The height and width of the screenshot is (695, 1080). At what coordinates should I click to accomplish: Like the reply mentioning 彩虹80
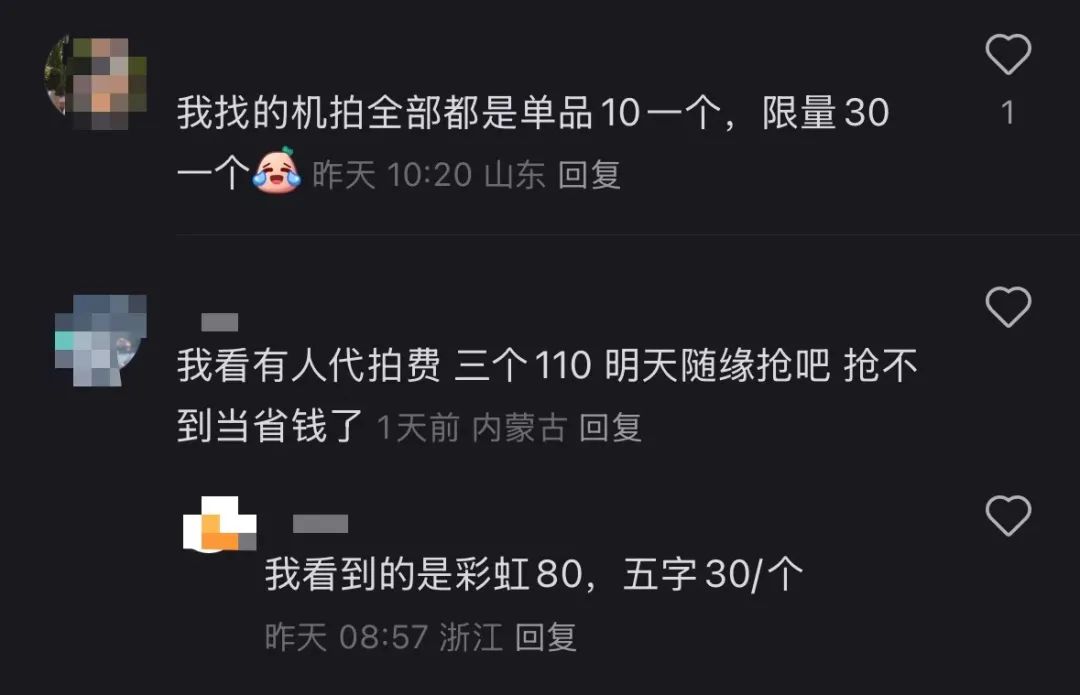1007,516
